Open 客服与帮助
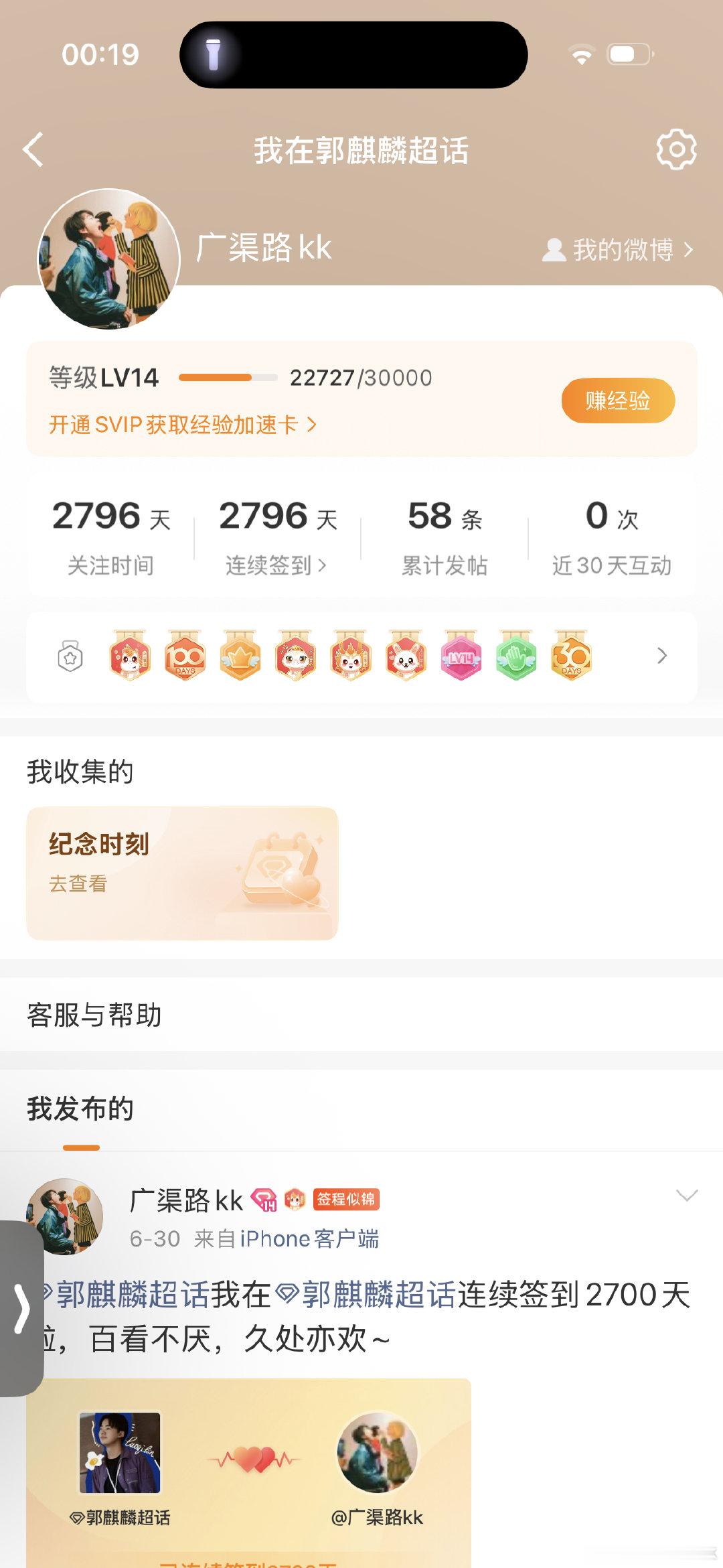 [361, 1015]
